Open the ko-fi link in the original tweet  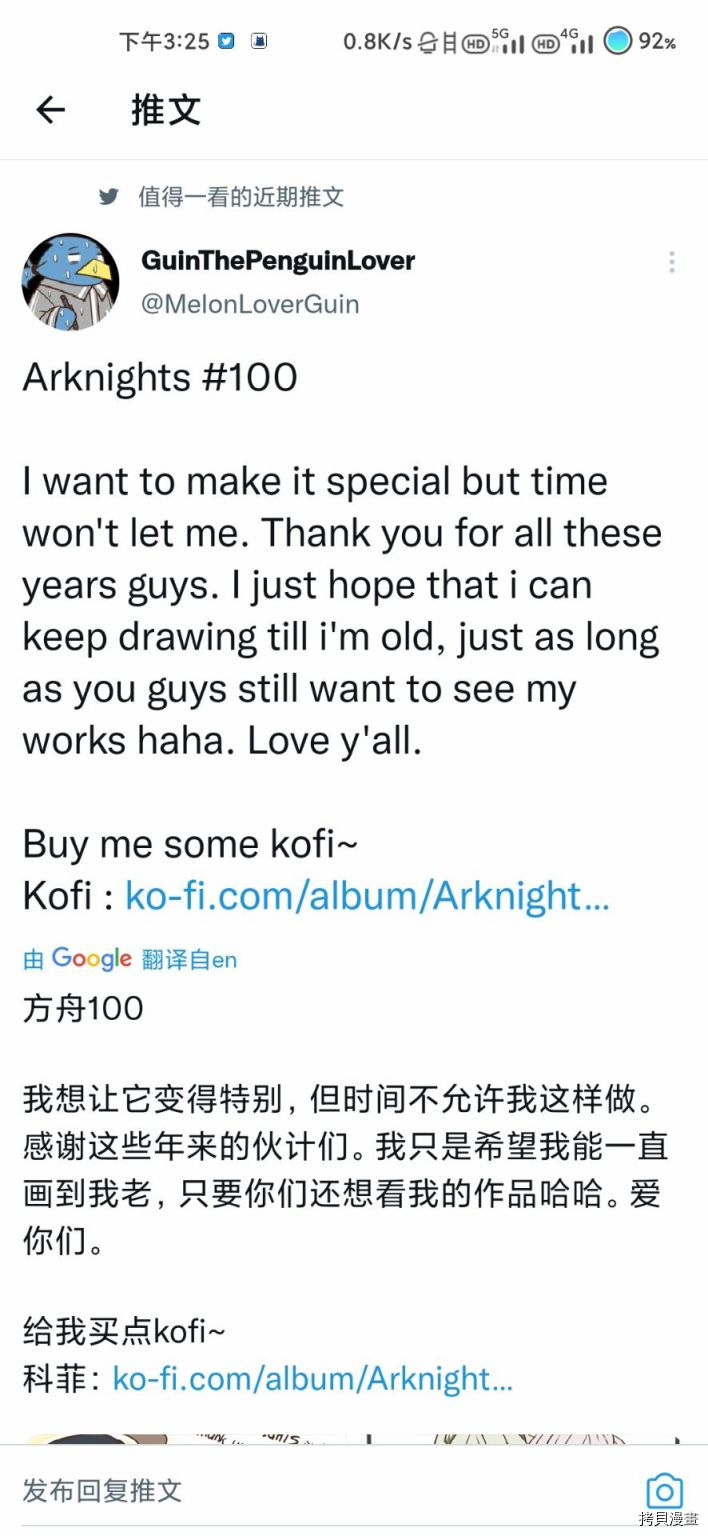366,896
